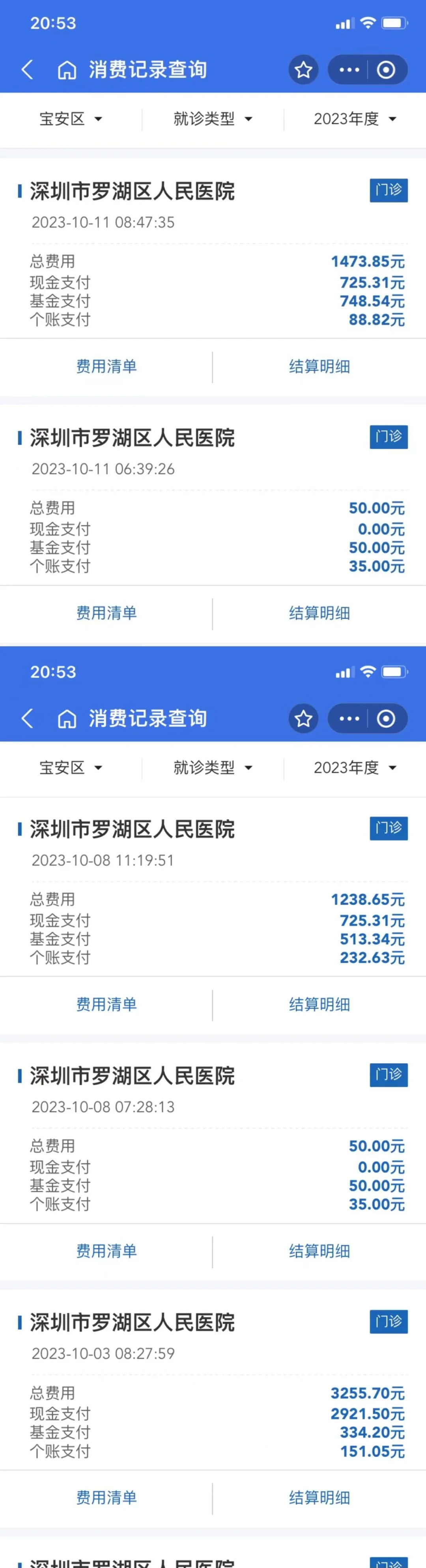Open 费用清单 for the 2023-10-03 08:27:59 record
The image size is (426, 1568).
coord(106,1497)
